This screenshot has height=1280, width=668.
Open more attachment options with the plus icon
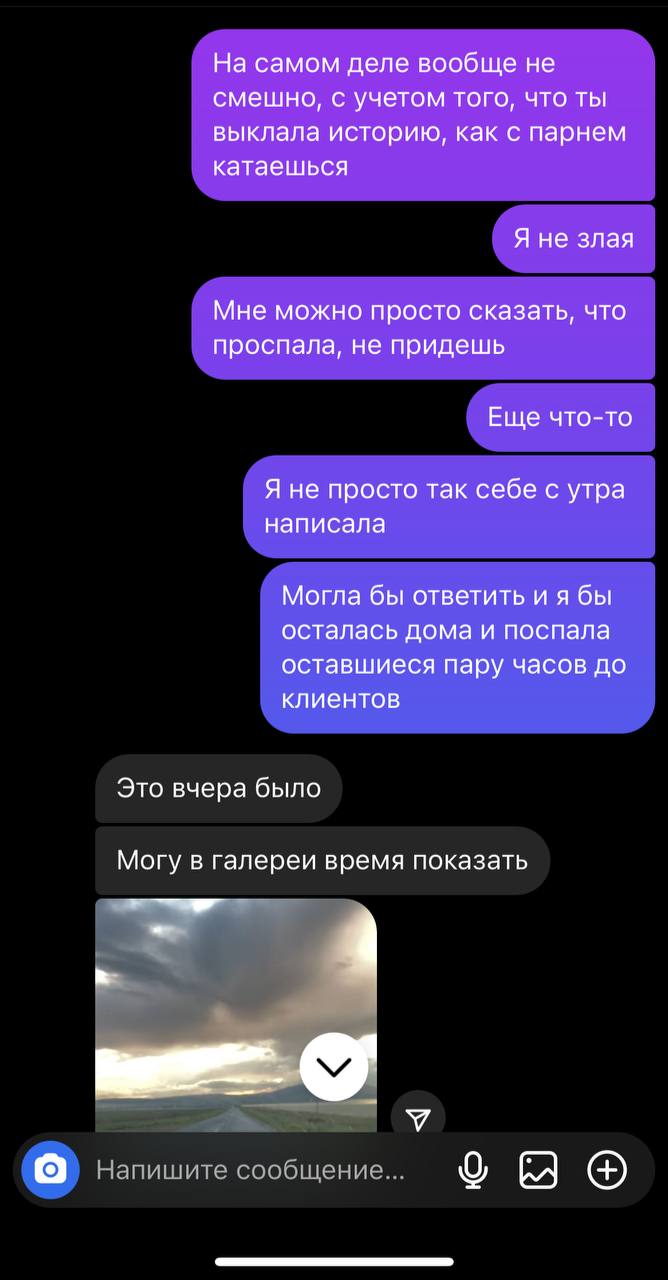pos(607,1169)
